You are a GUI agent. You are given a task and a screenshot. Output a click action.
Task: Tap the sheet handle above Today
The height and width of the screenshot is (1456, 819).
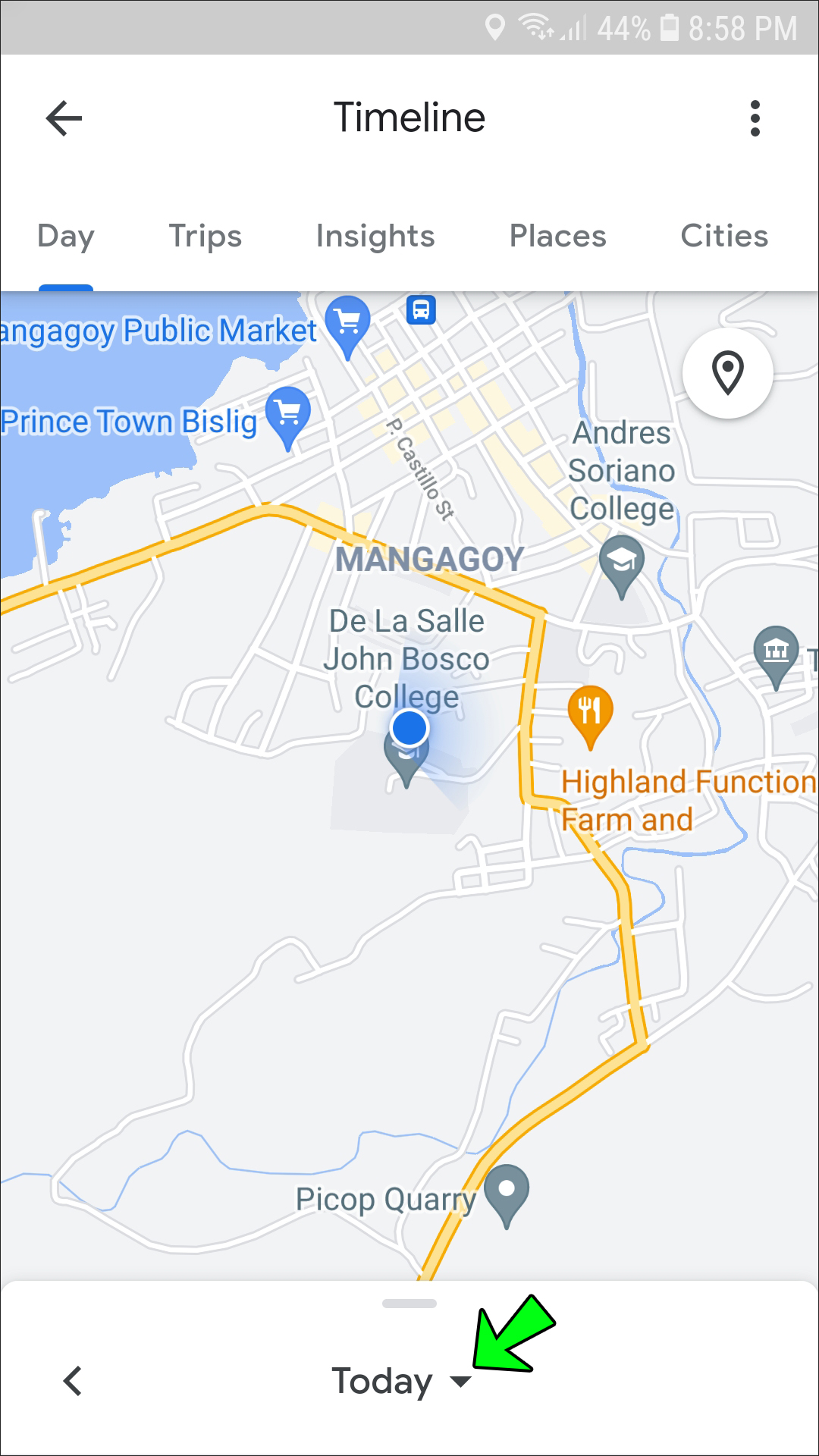tap(409, 1304)
